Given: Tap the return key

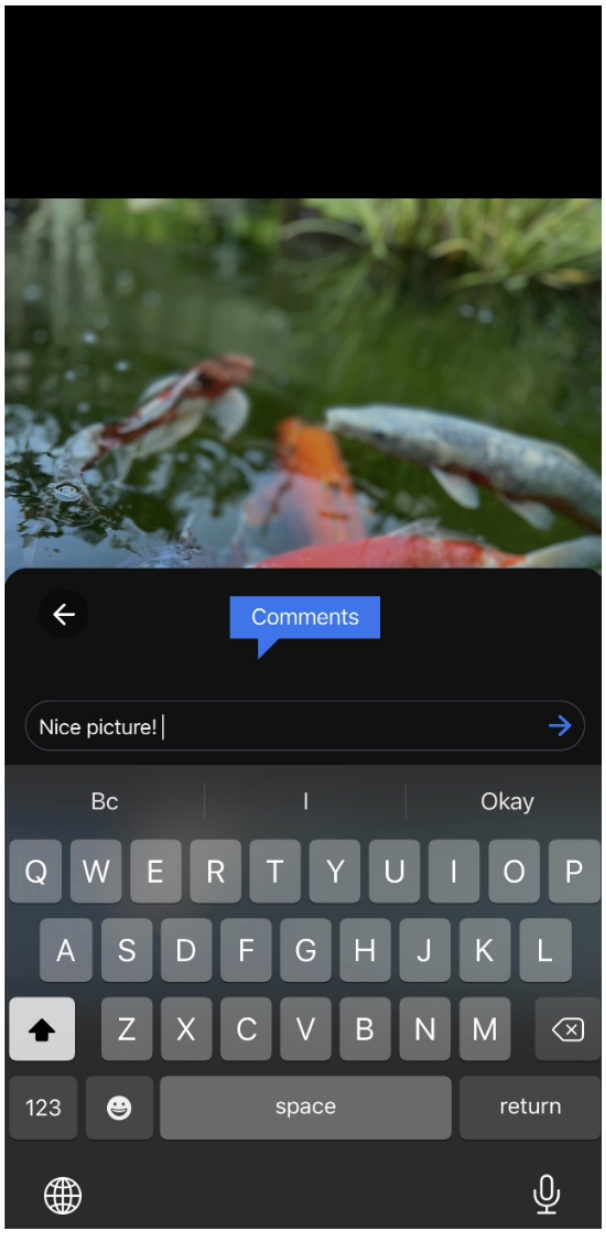Looking at the screenshot, I should [x=530, y=1107].
